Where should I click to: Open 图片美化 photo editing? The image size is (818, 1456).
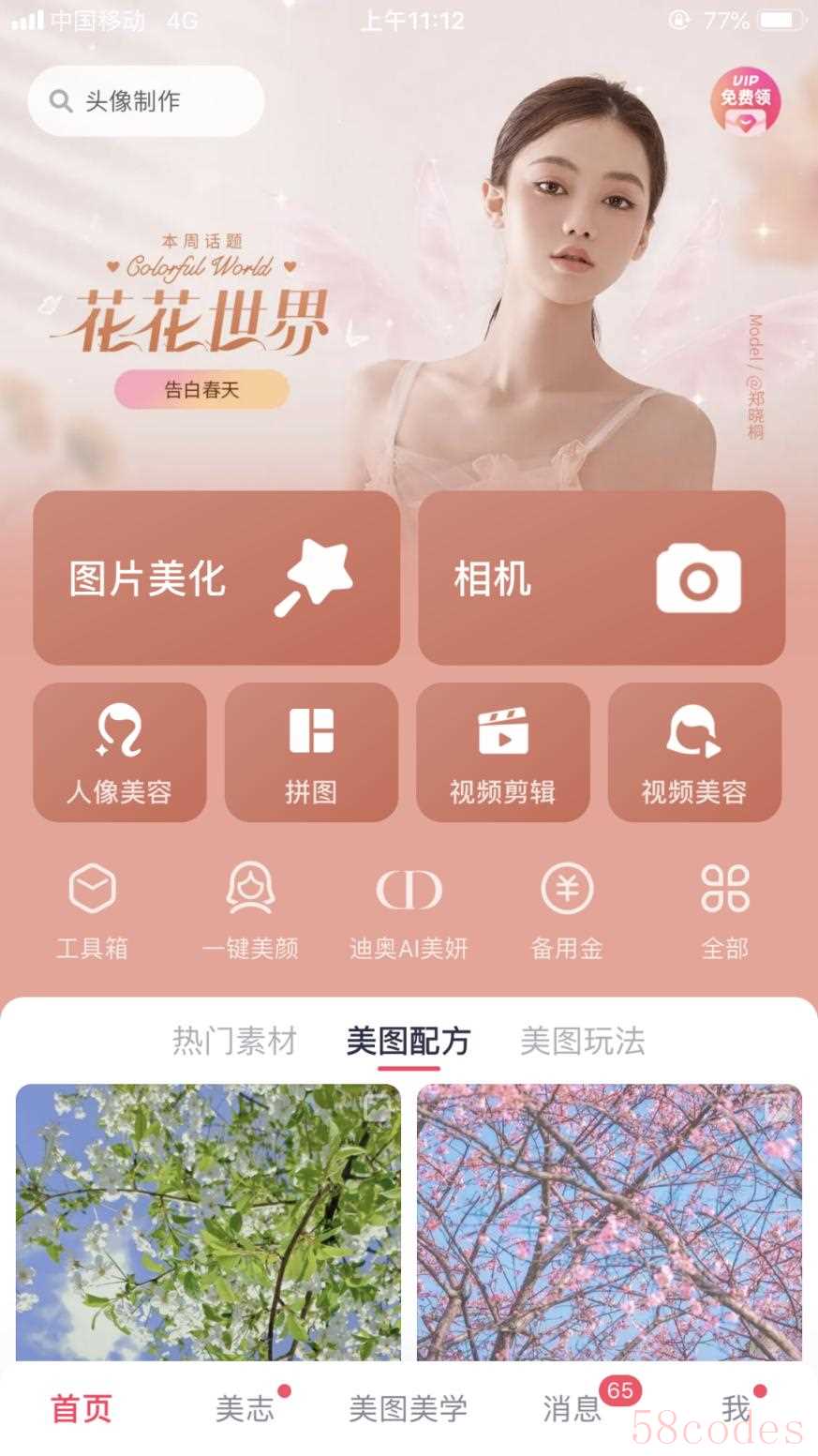216,578
